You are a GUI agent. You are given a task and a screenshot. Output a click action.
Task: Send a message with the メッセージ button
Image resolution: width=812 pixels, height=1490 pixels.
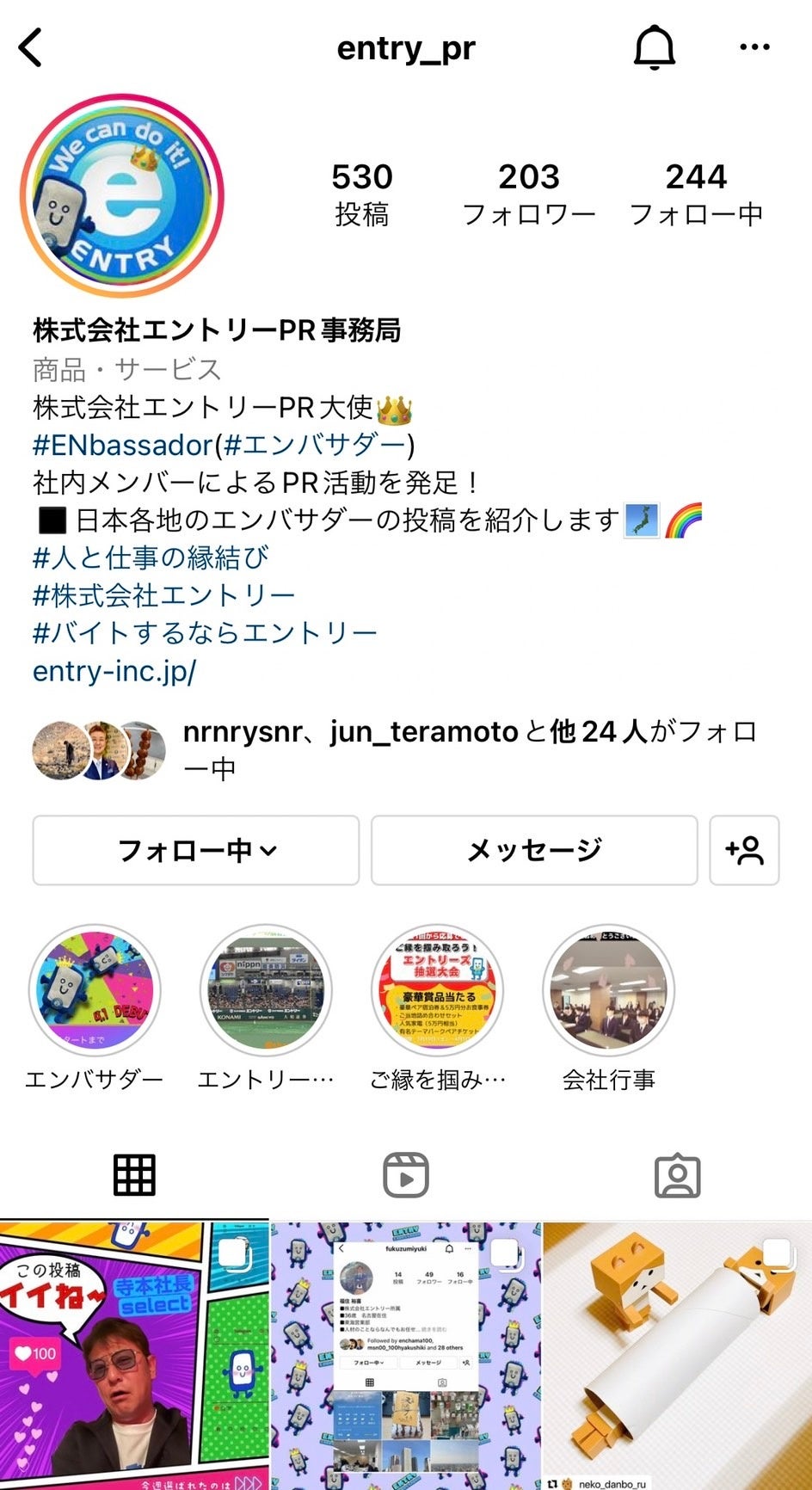533,850
